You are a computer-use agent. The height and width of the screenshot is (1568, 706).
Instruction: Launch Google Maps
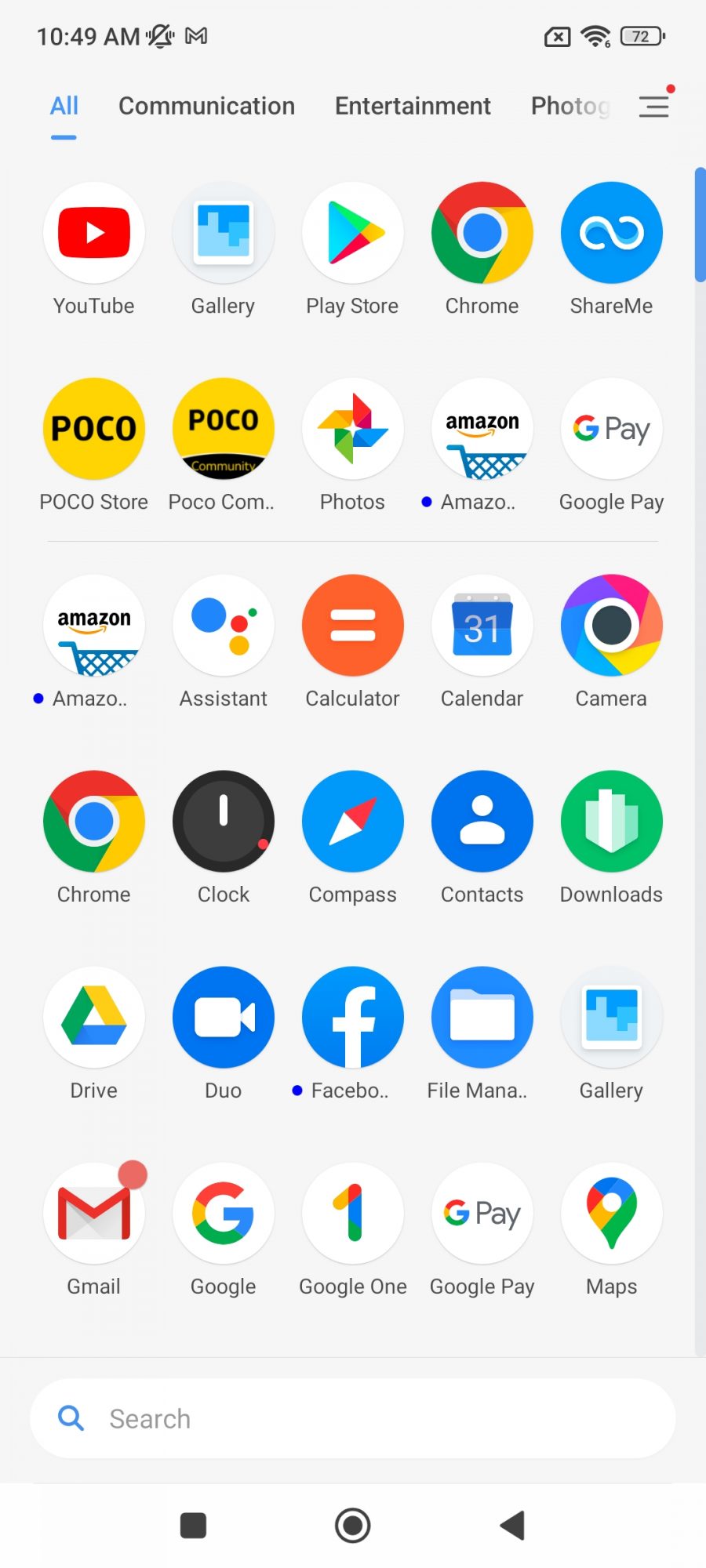pos(612,1214)
